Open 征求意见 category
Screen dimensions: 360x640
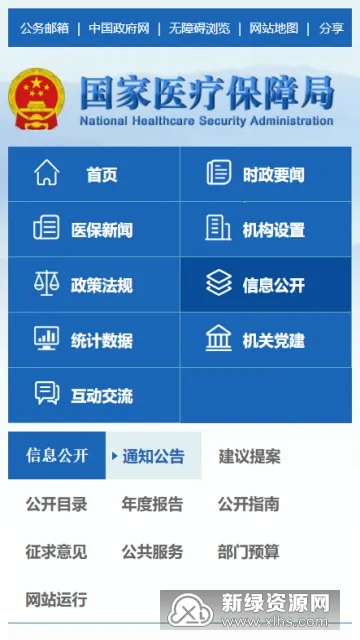coord(56,552)
